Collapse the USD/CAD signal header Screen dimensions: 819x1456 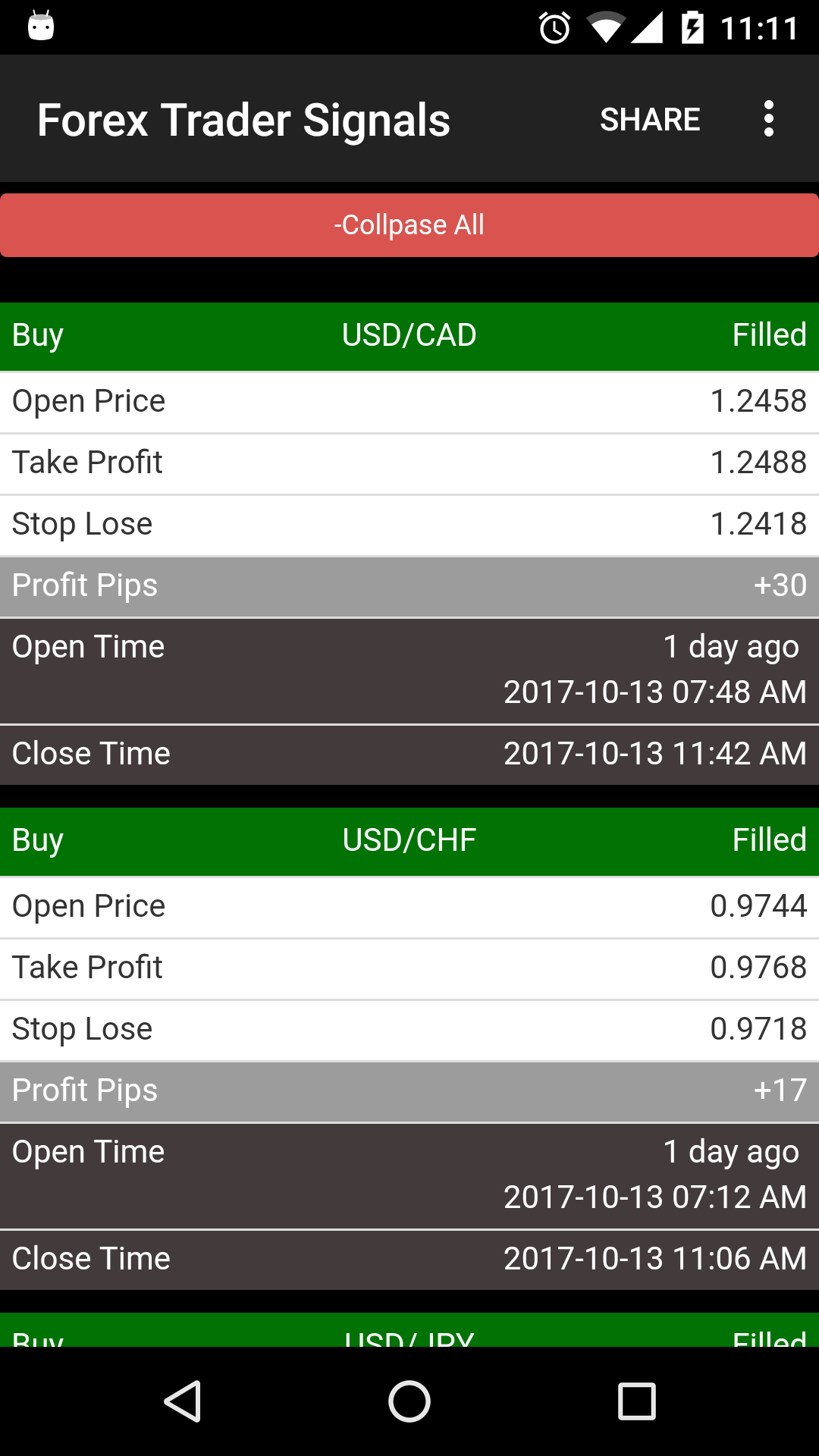409,334
